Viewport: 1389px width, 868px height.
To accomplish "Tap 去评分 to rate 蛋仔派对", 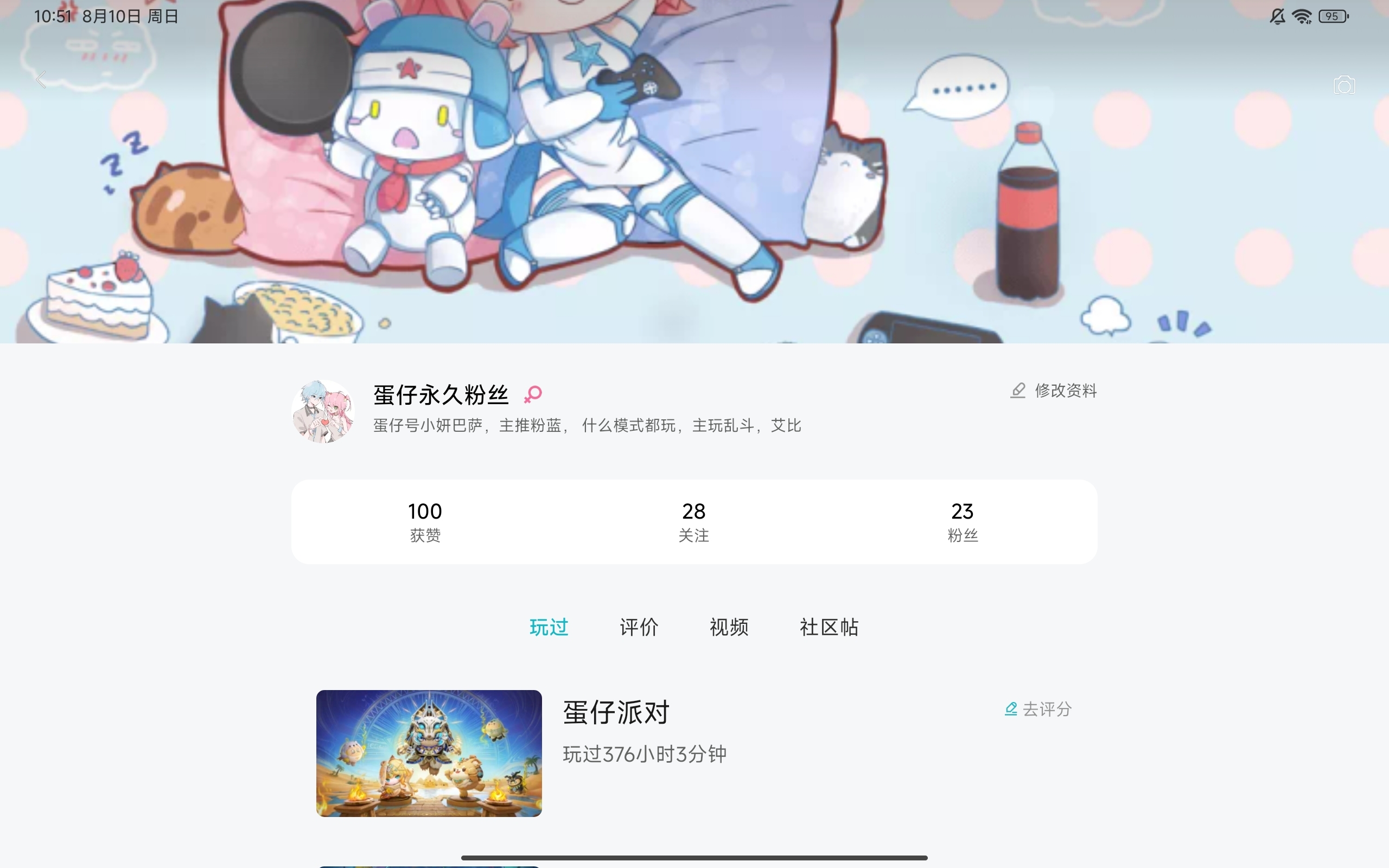I will [x=1038, y=710].
